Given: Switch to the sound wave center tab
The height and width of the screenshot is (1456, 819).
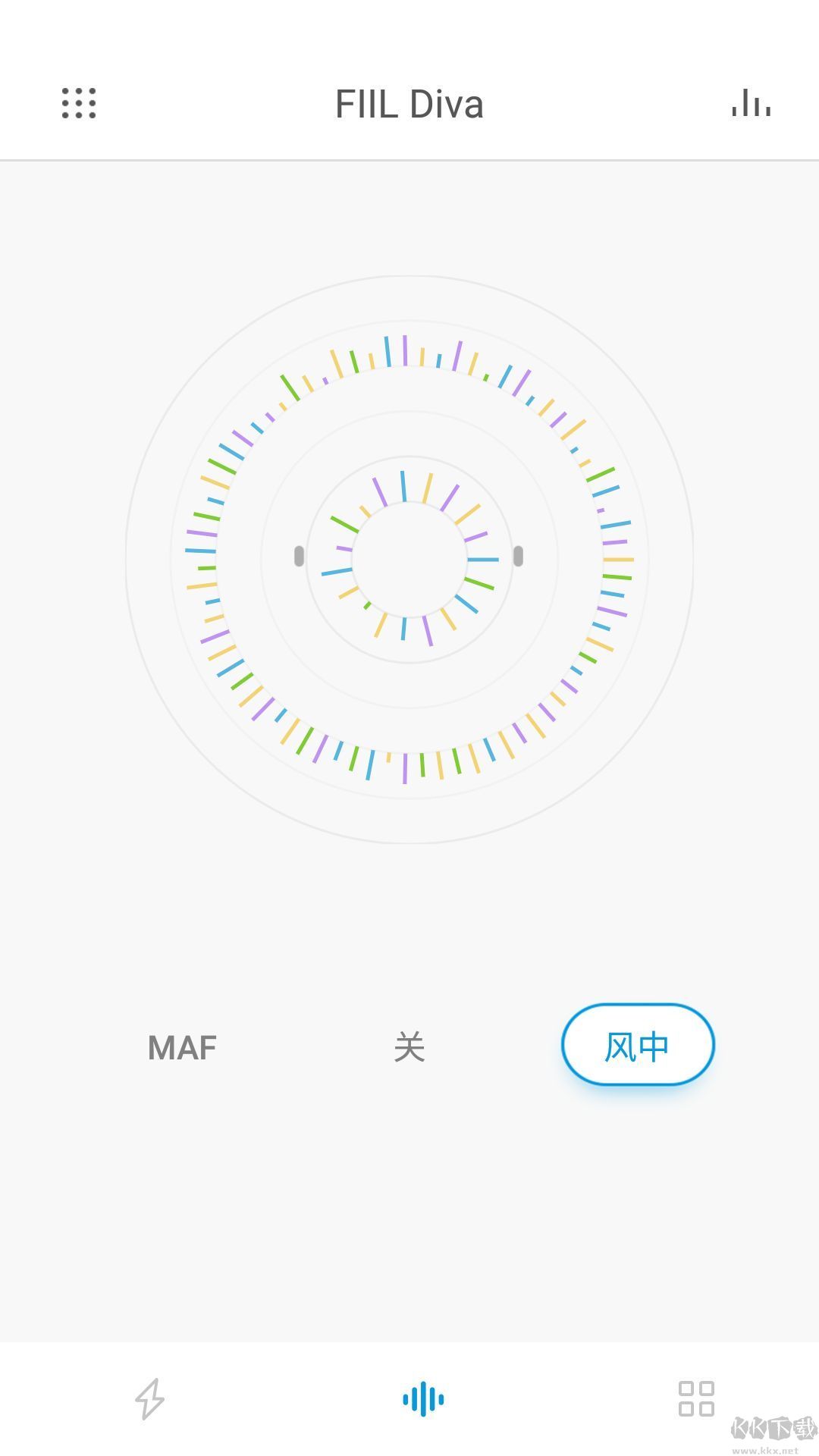Looking at the screenshot, I should pyautogui.click(x=423, y=1398).
